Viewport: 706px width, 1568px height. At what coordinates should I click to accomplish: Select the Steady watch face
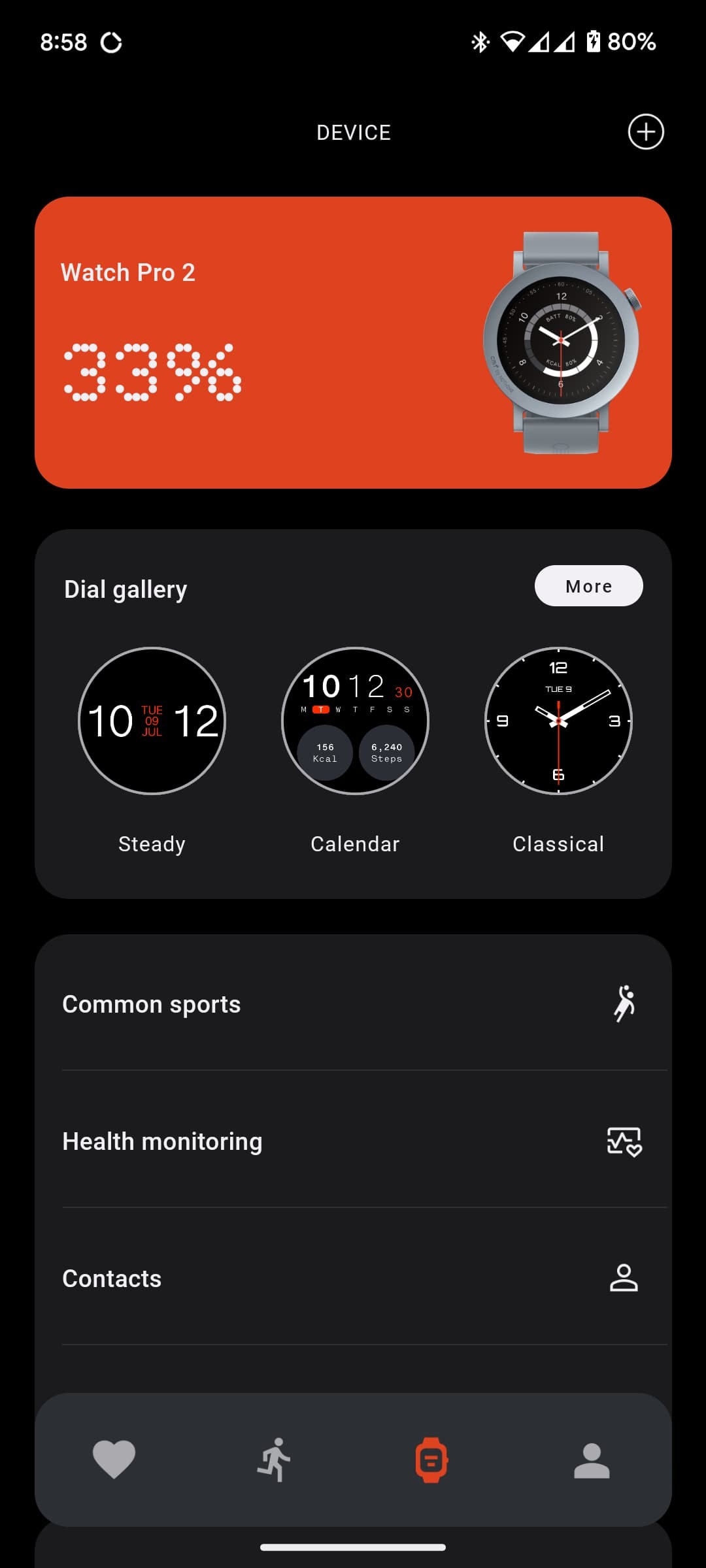coord(152,721)
